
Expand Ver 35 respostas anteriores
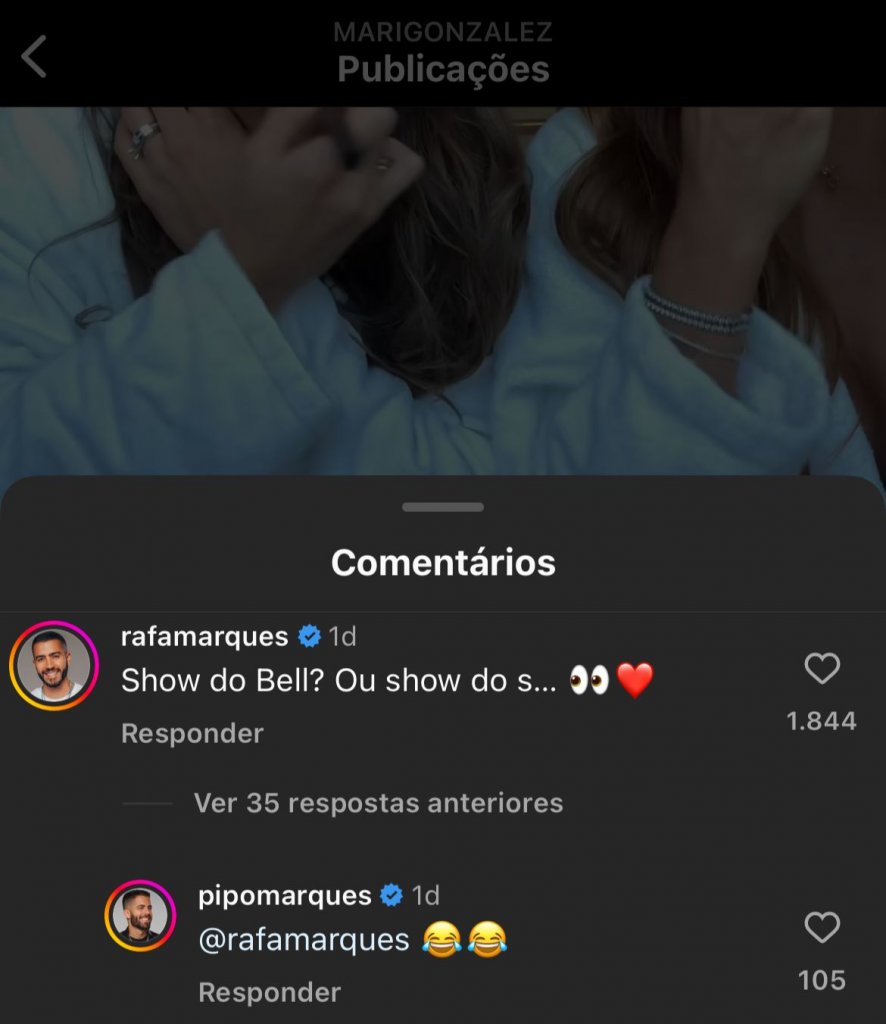(378, 803)
